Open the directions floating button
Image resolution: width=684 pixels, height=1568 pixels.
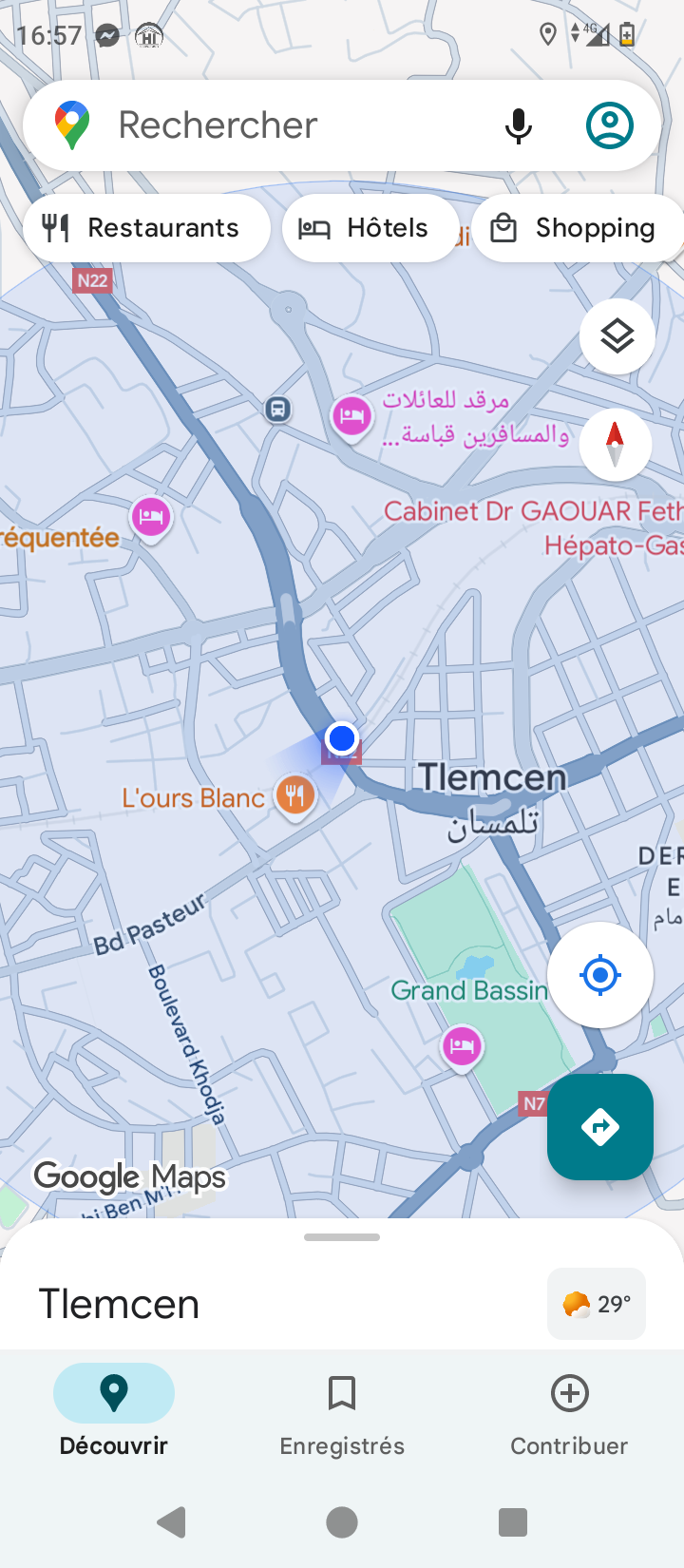(x=600, y=1127)
